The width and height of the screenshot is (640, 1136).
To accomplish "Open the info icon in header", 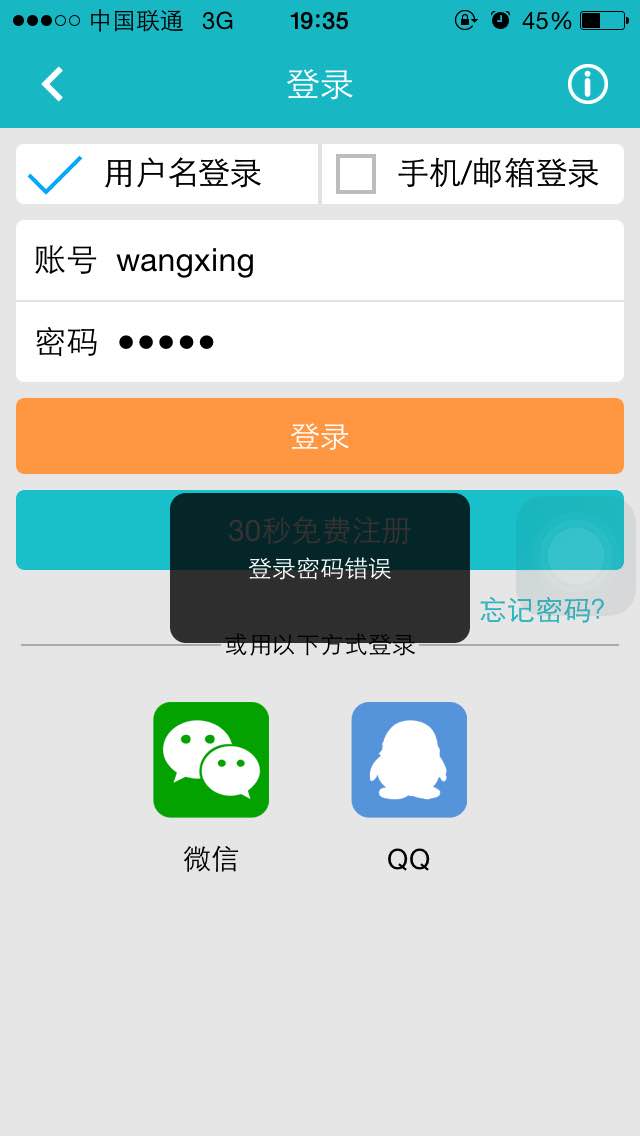I will point(587,85).
